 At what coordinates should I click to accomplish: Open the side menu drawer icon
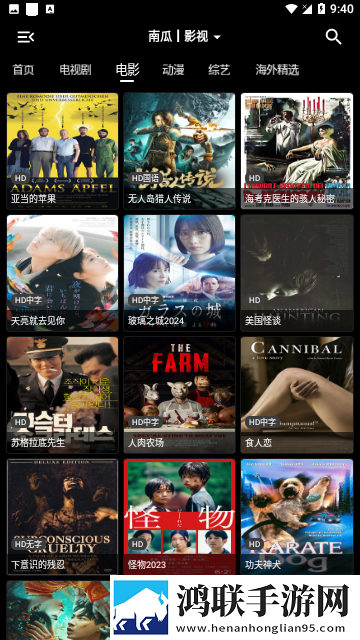point(26,38)
